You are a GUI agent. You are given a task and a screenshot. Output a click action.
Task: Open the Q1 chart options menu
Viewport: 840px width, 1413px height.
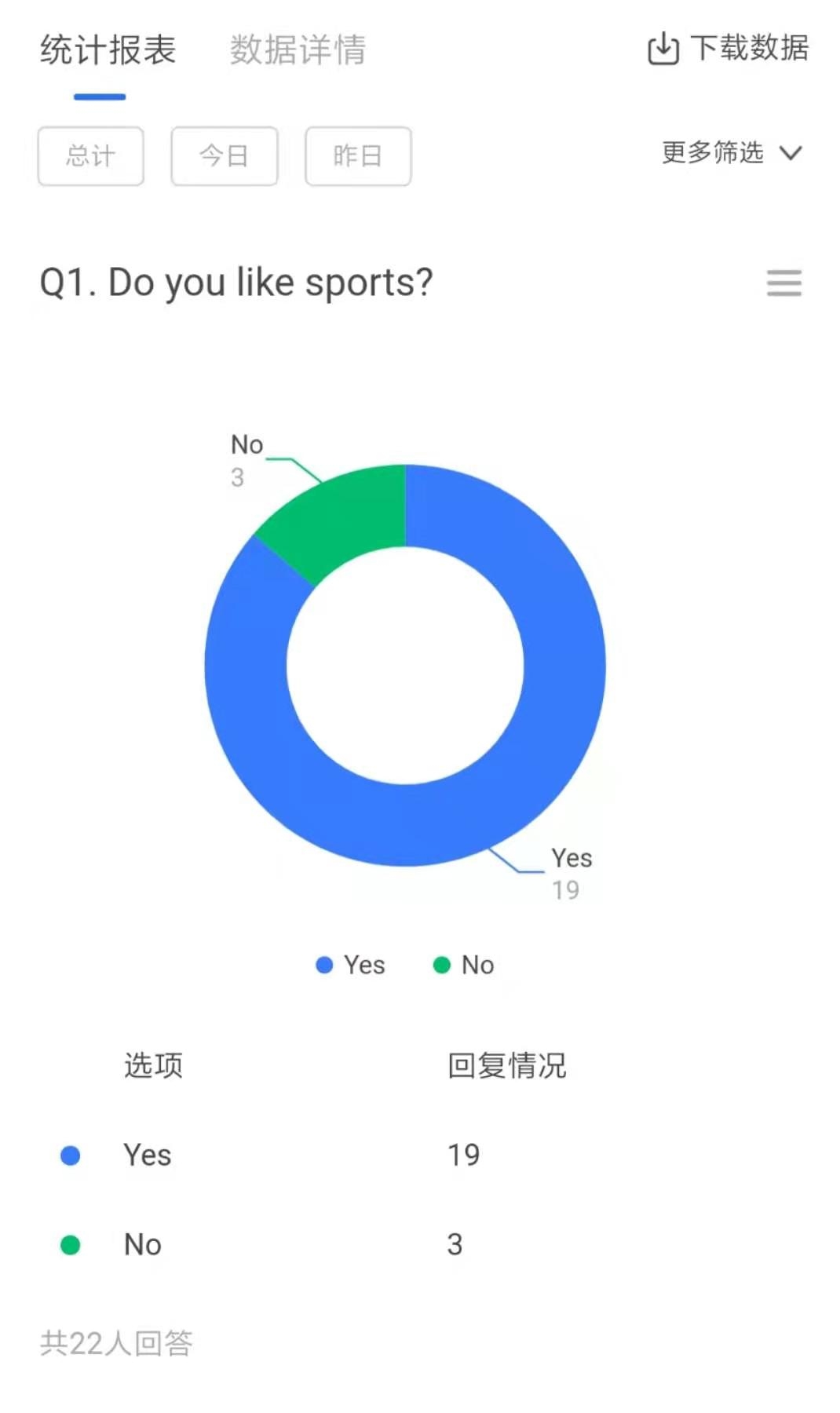tap(783, 283)
